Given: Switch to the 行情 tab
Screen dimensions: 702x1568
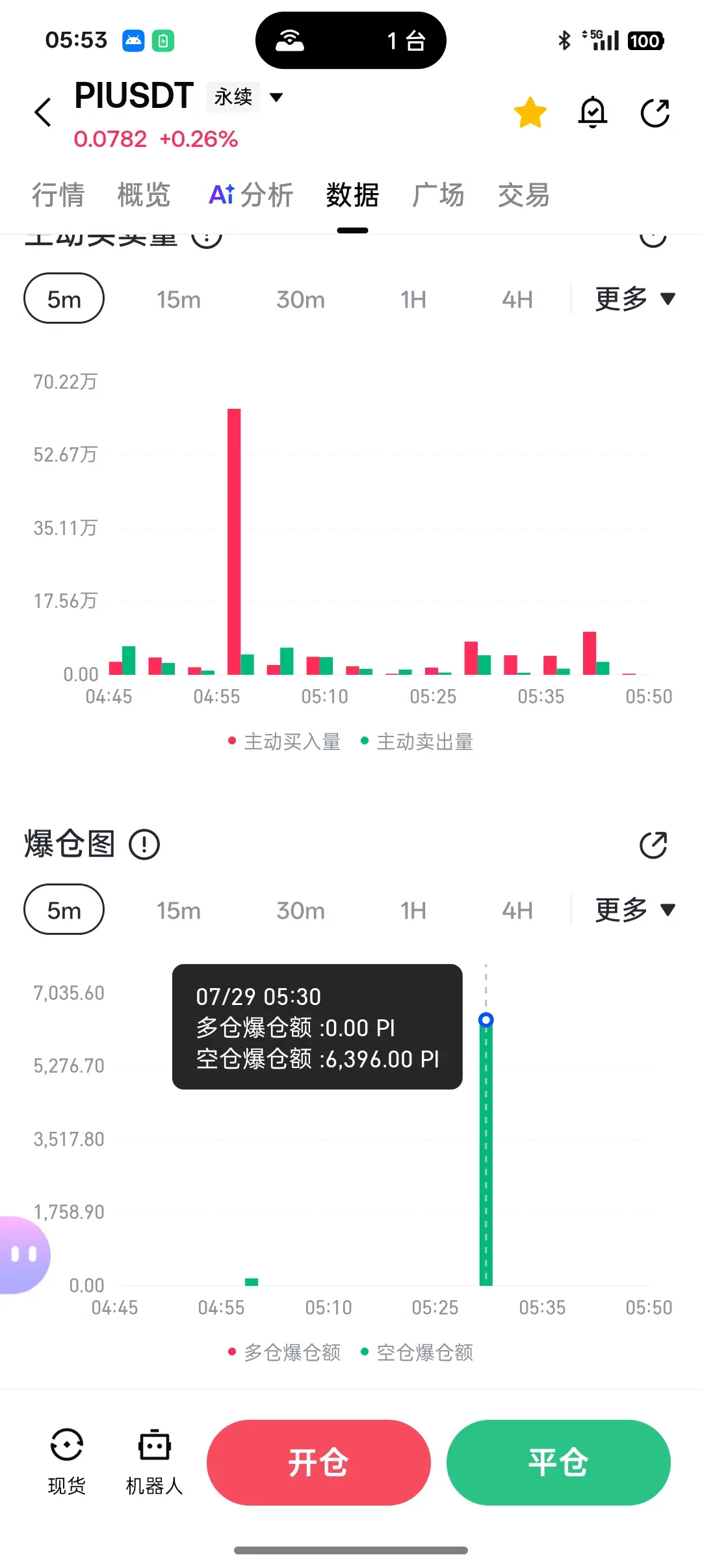Looking at the screenshot, I should (58, 195).
